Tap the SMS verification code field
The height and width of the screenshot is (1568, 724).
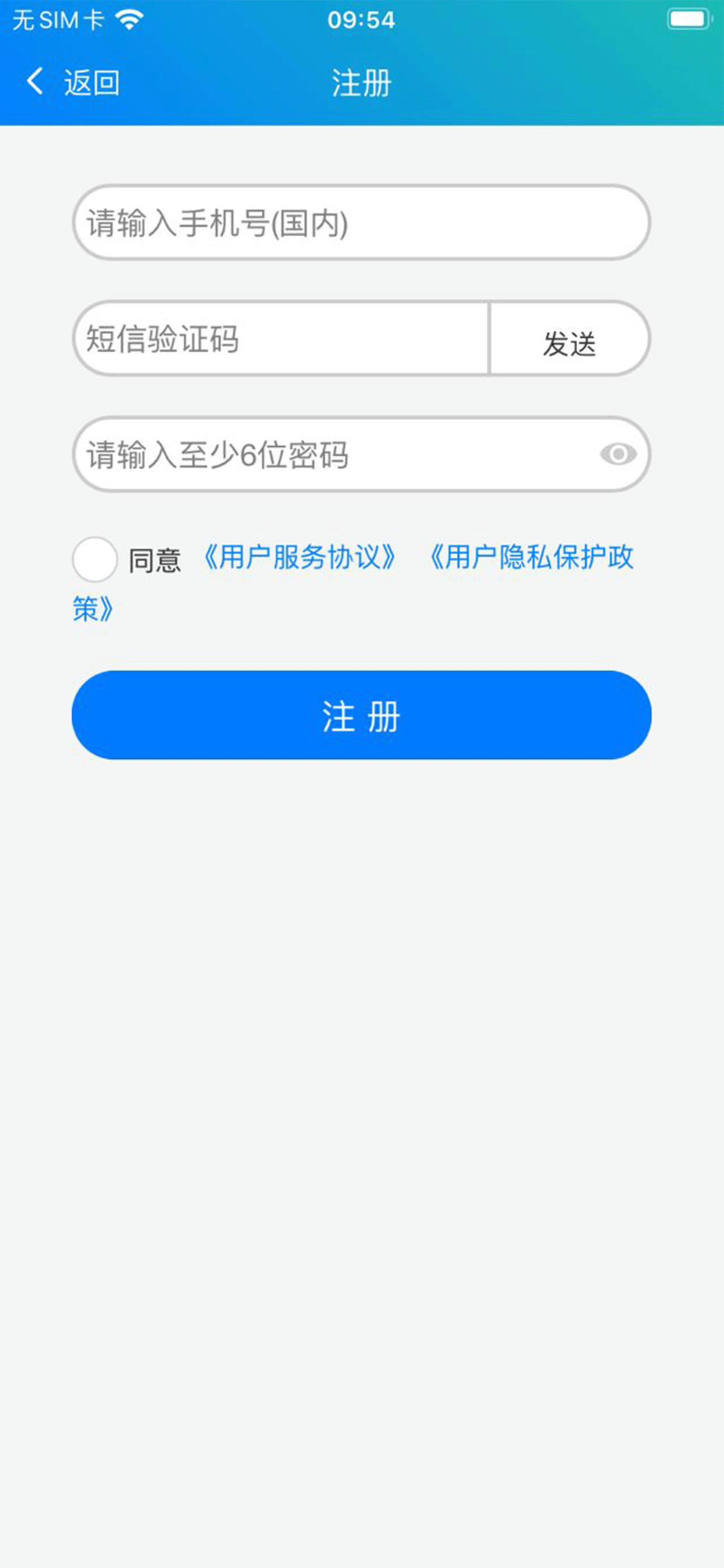click(280, 338)
